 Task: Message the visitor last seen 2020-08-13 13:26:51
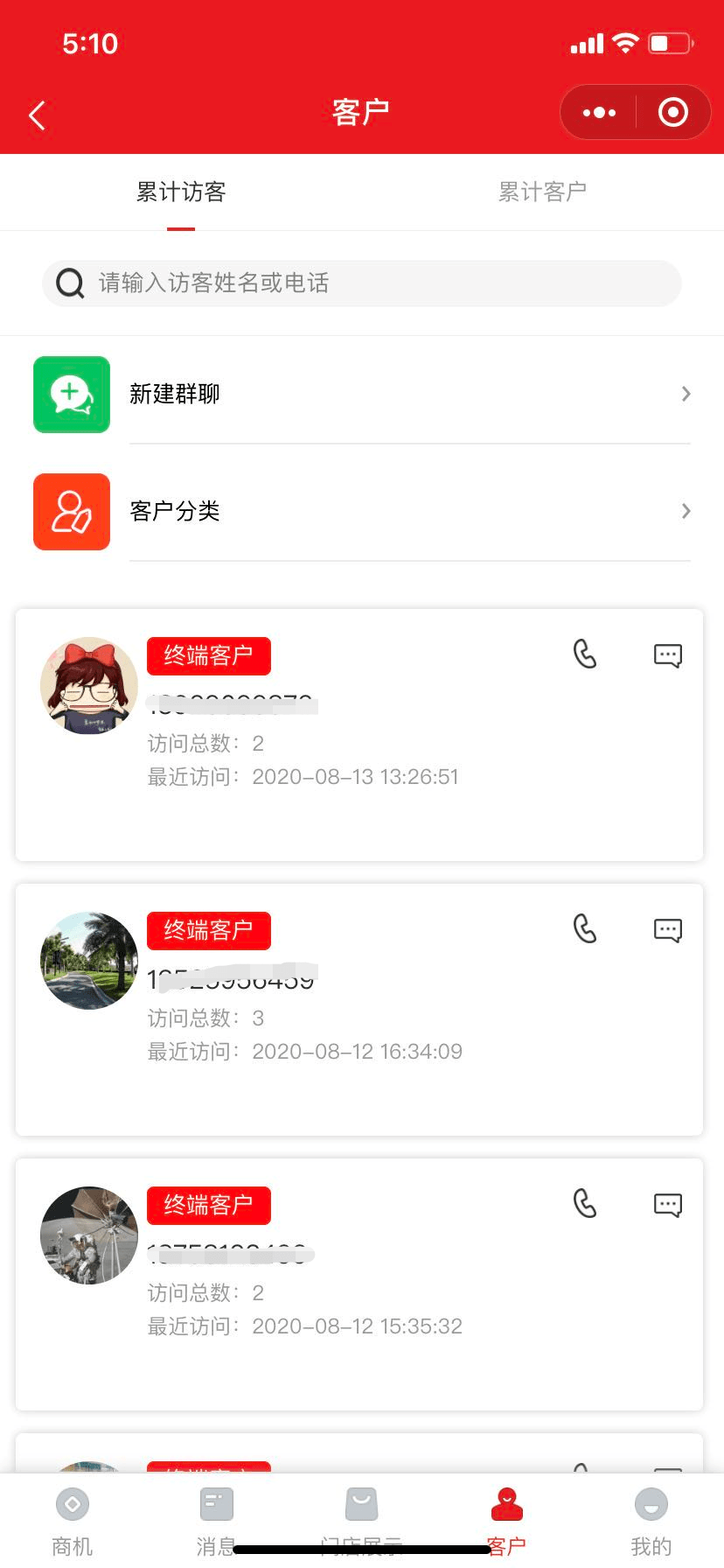click(668, 655)
